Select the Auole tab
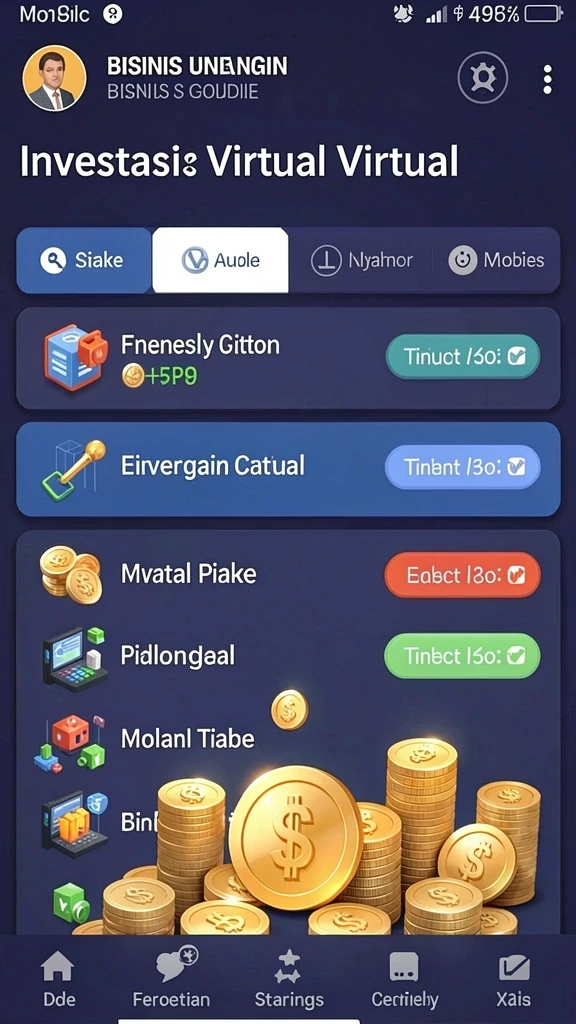This screenshot has width=576, height=1024. tap(220, 260)
